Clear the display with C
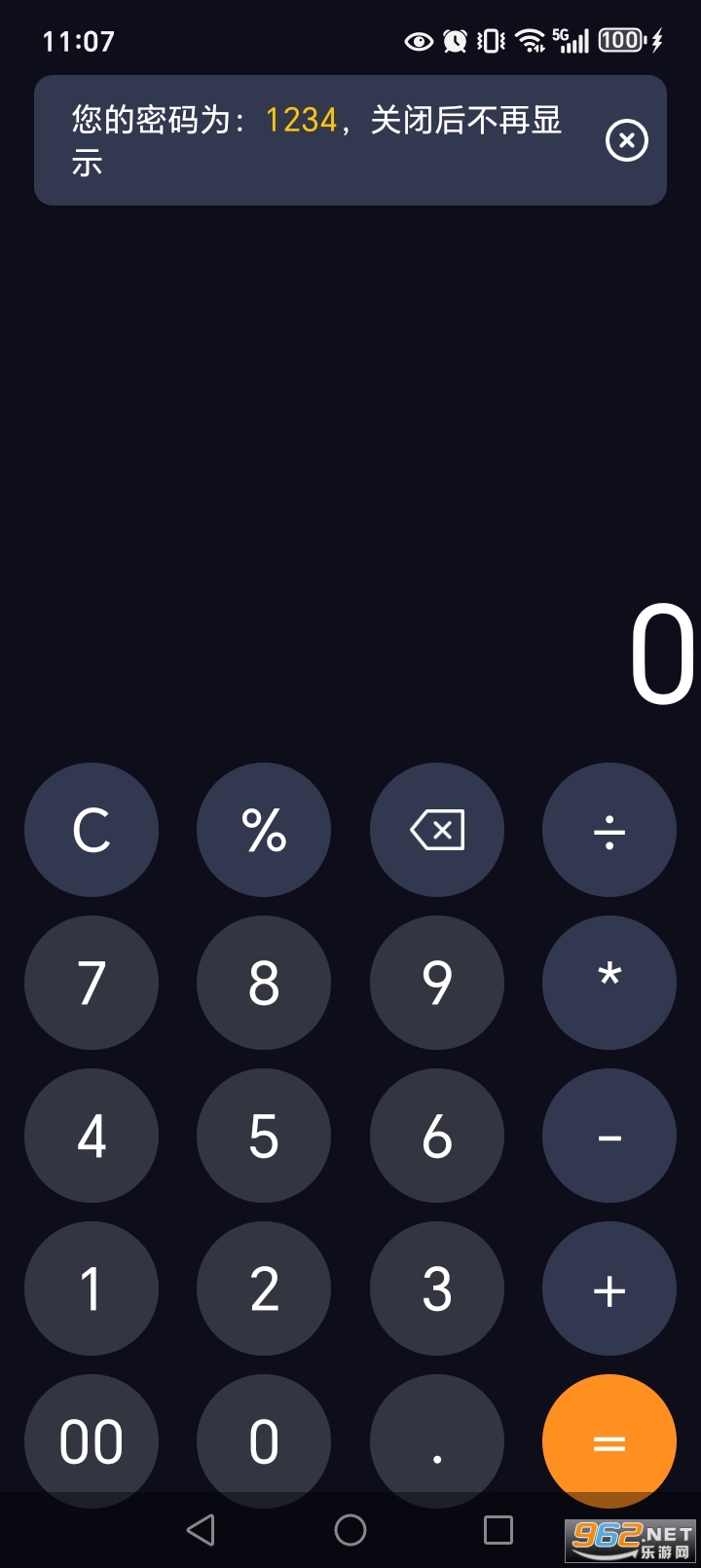 point(92,830)
